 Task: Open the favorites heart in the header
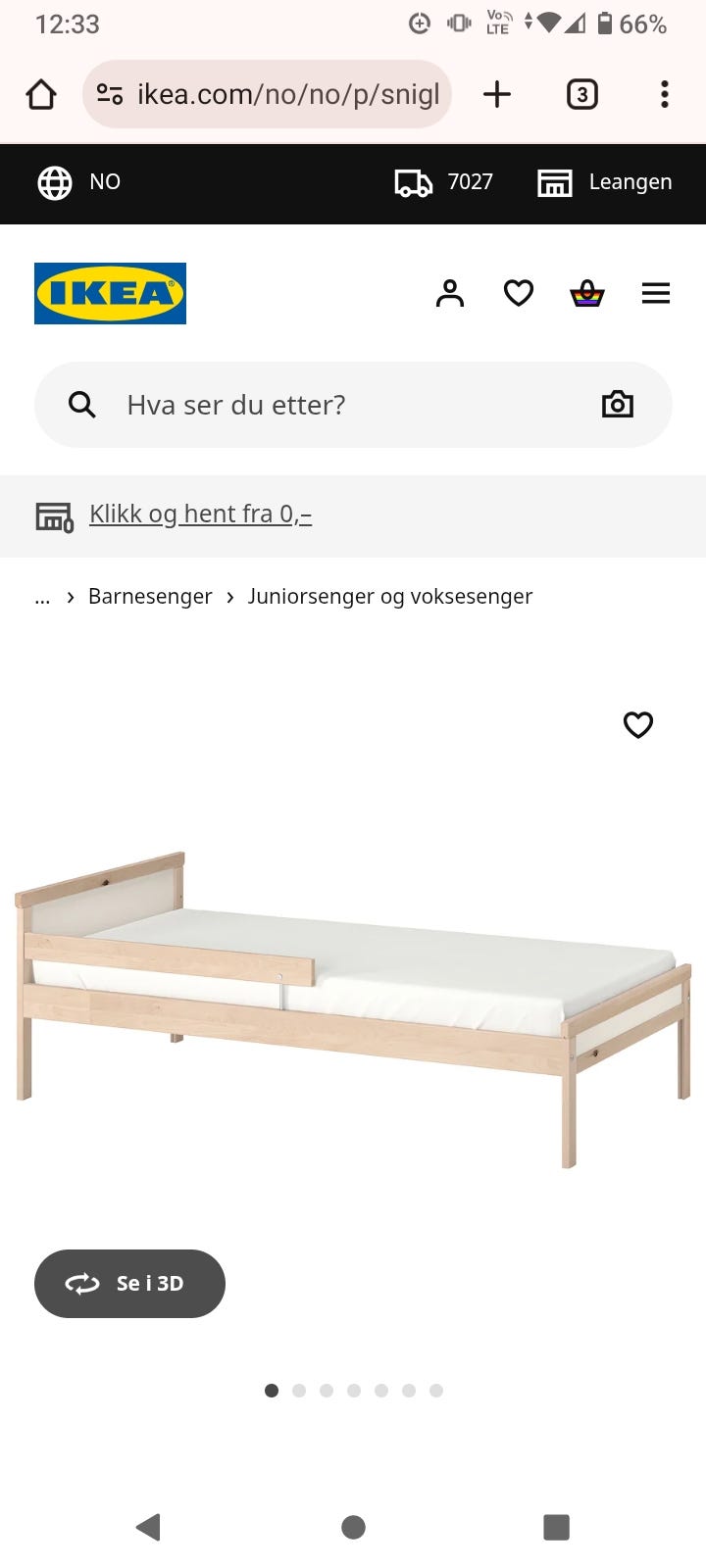click(x=518, y=292)
